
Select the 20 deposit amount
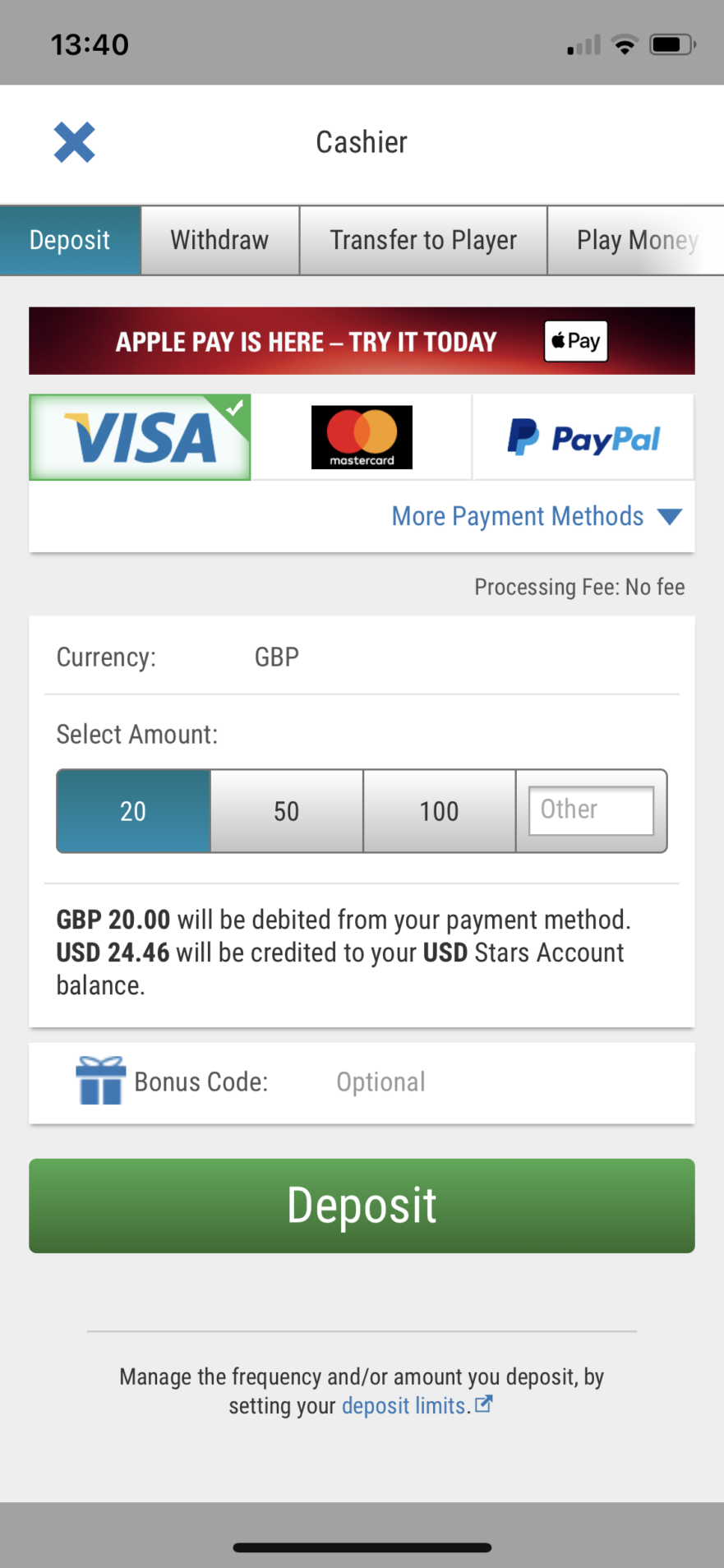tap(132, 811)
